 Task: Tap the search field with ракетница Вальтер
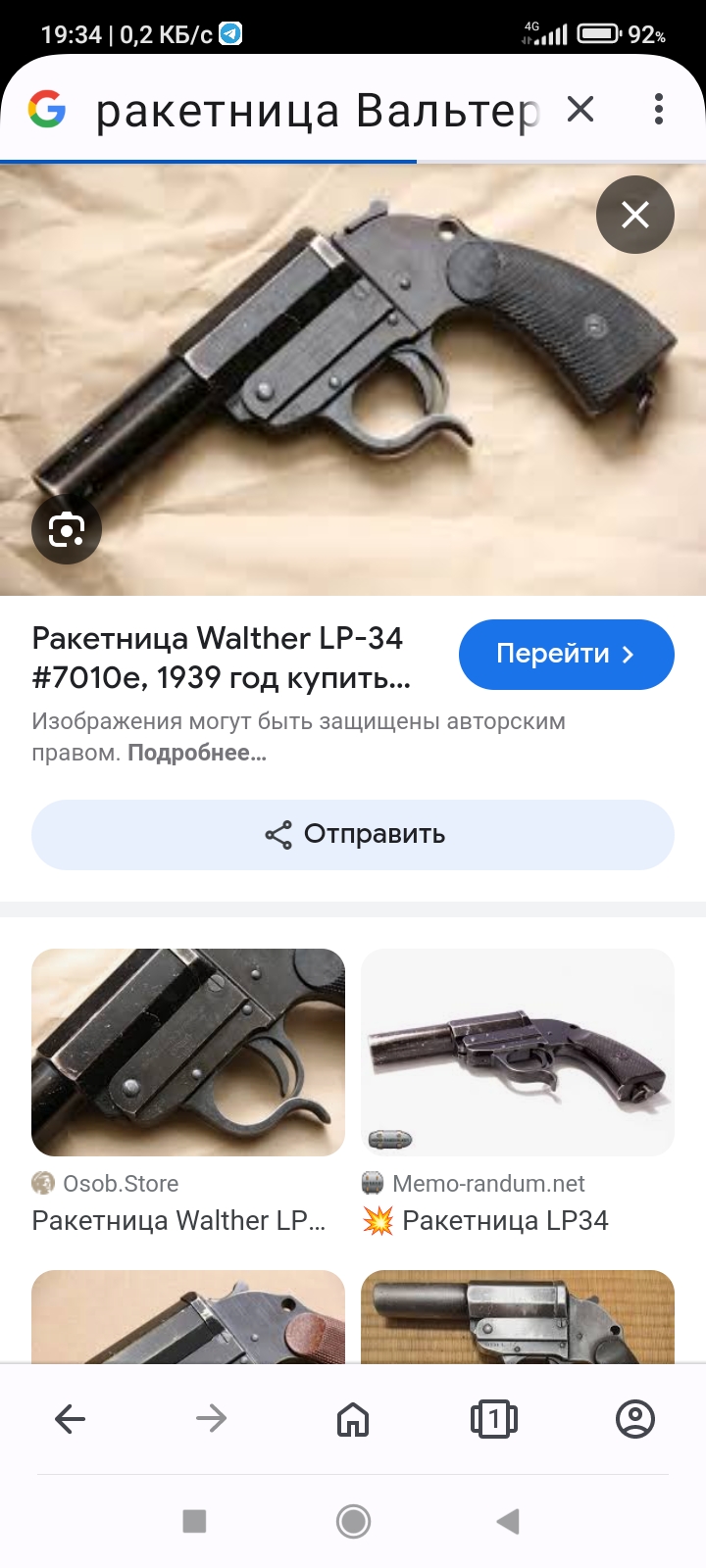point(314,111)
